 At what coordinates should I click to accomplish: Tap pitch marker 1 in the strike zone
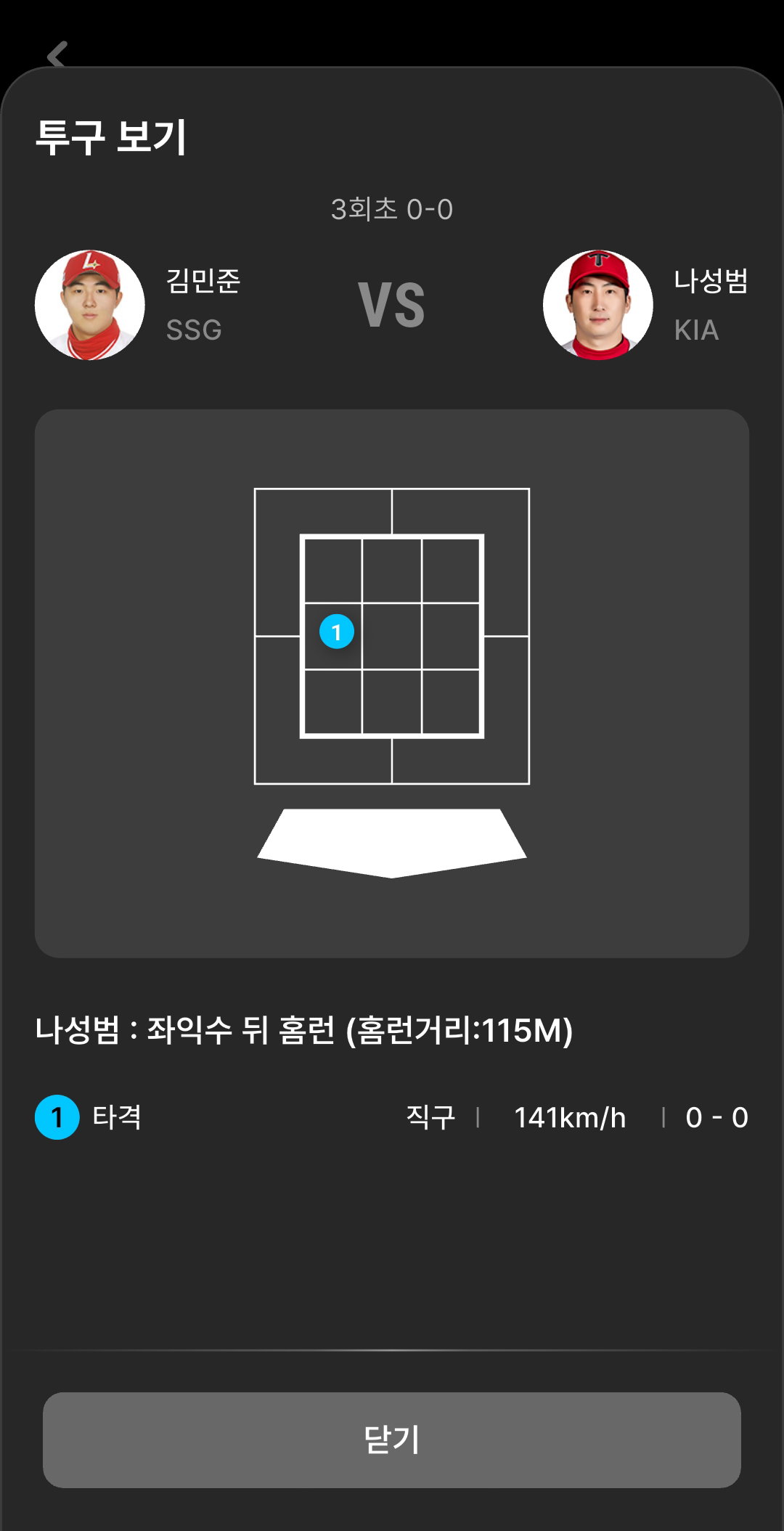[337, 632]
